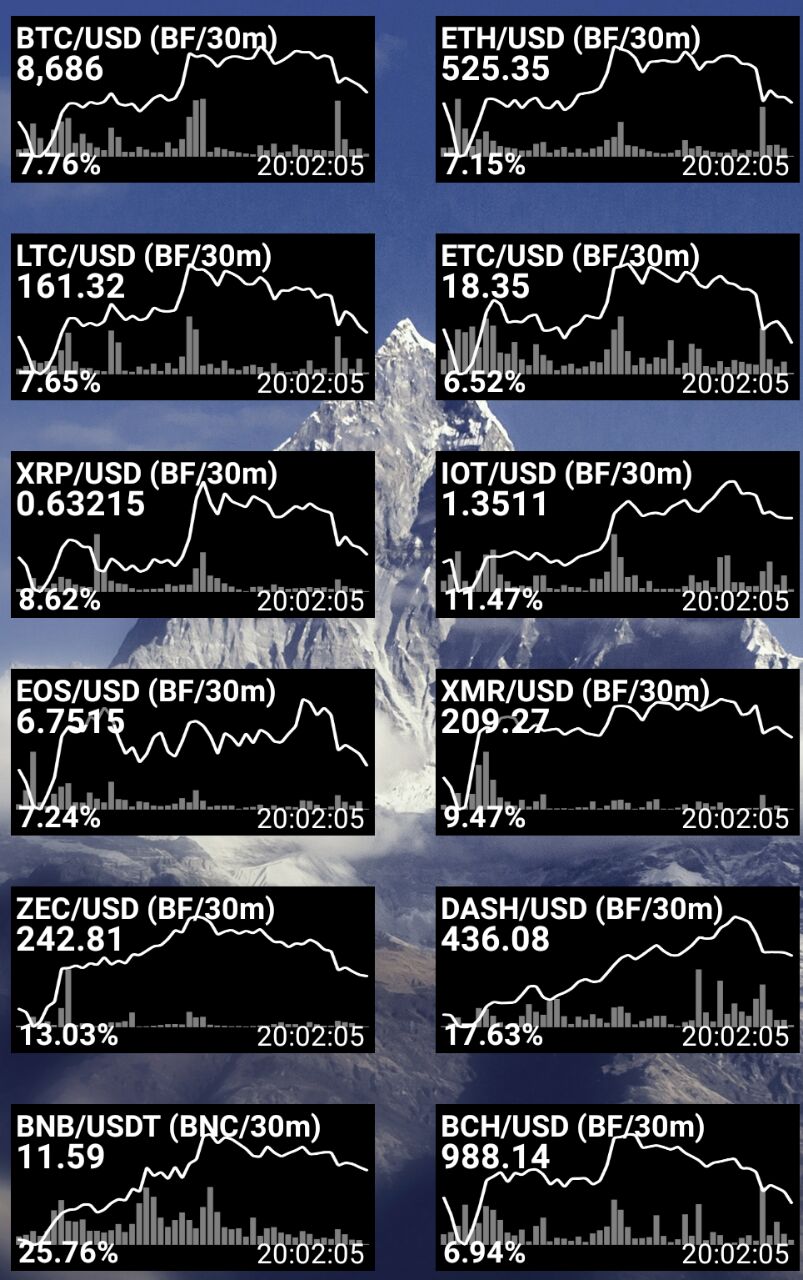Viewport: 803px width, 1280px height.
Task: Select the BCH/USD ticker widget
Action: coord(616,1187)
